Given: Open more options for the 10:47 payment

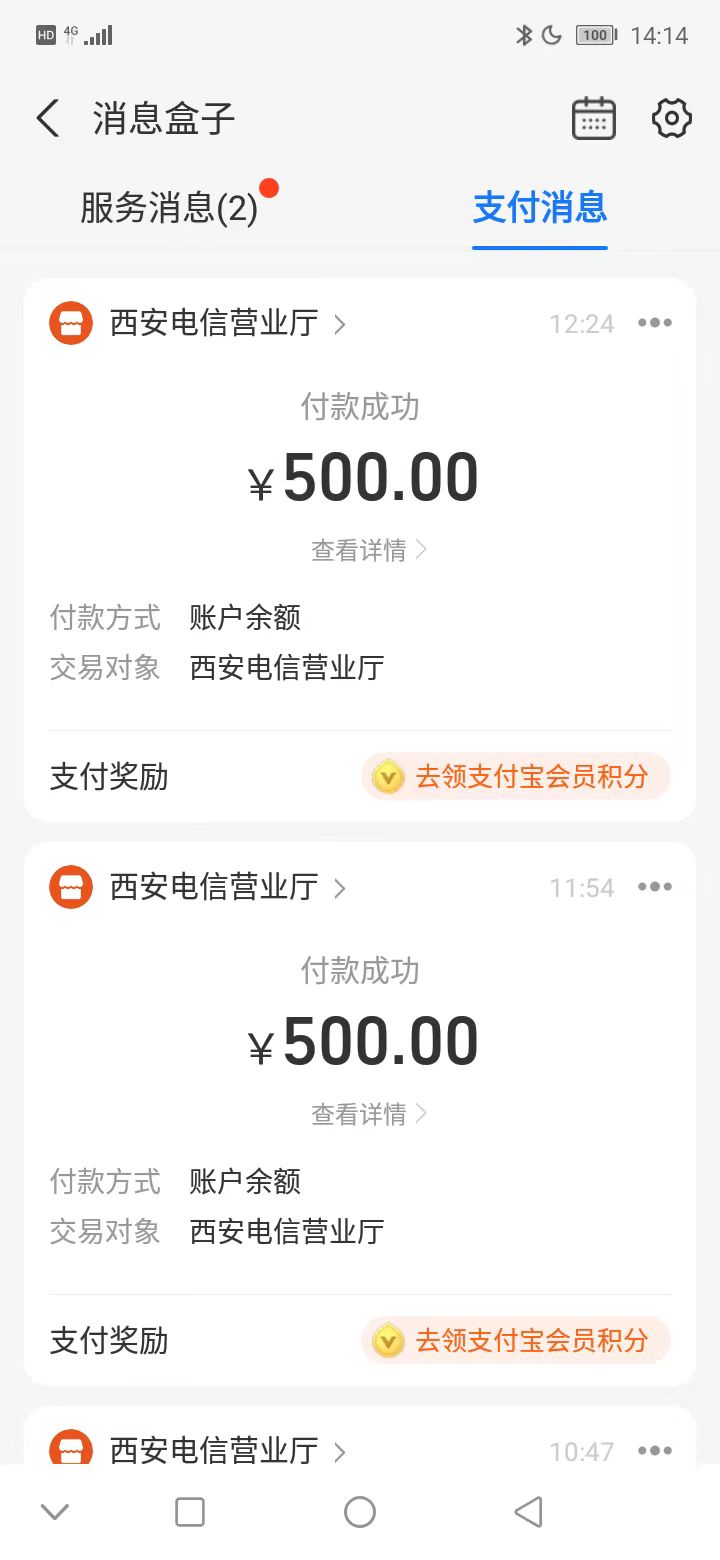Looking at the screenshot, I should [655, 1450].
